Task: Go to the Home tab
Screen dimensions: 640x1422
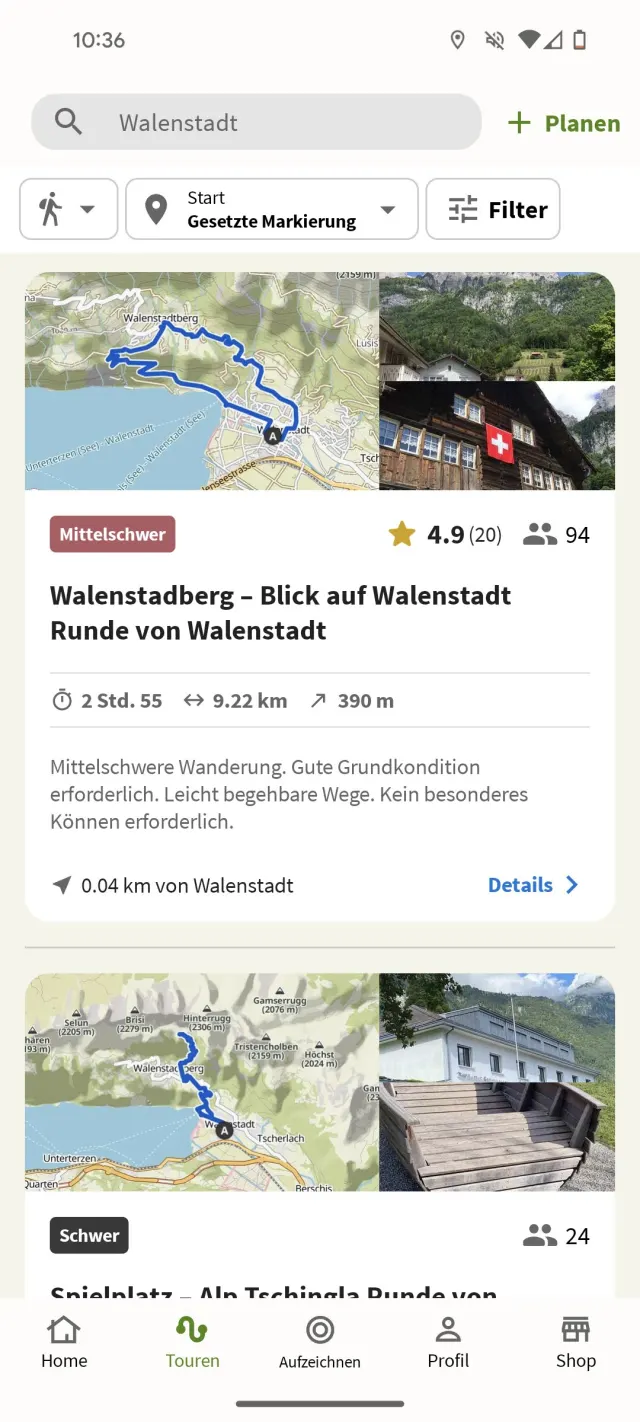Action: [x=64, y=1342]
